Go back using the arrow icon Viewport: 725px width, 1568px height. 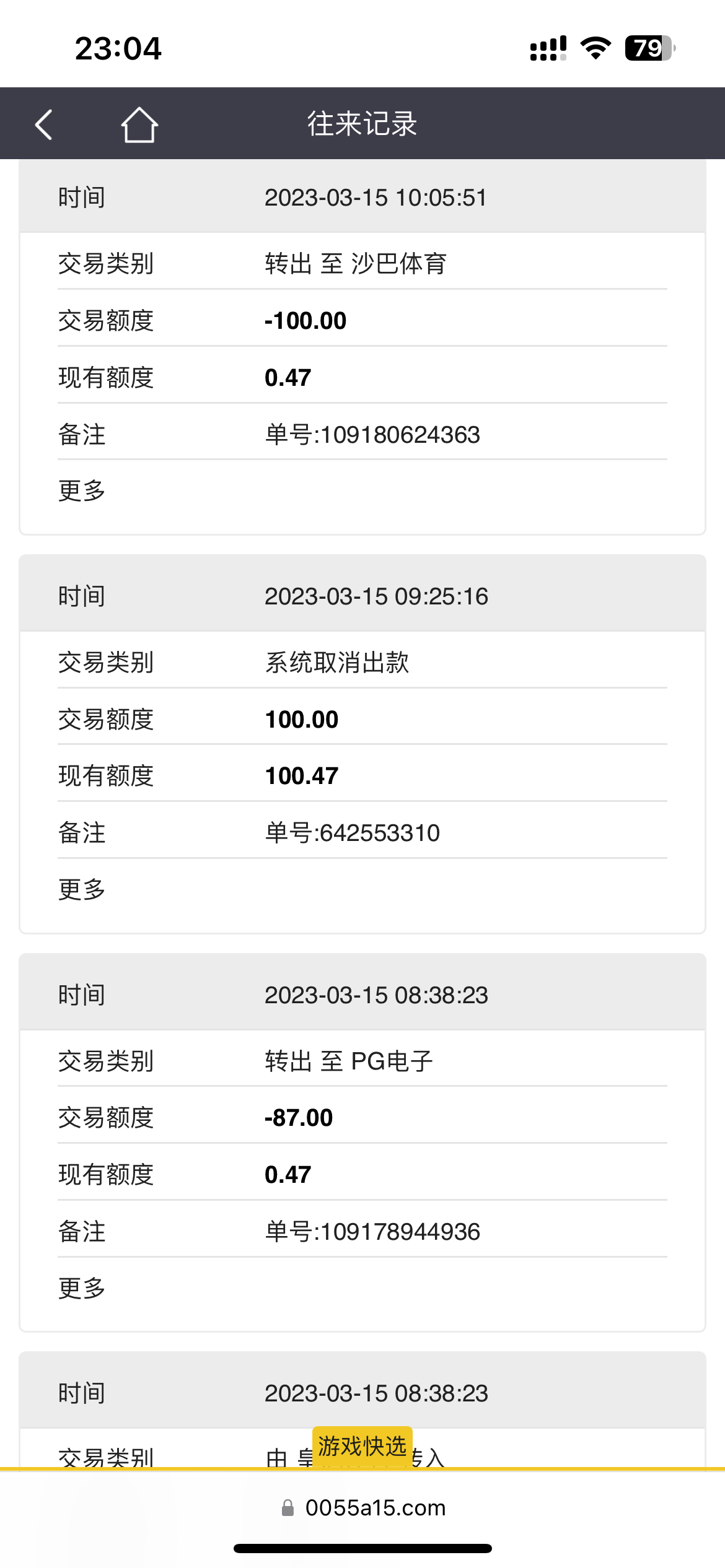coord(44,124)
